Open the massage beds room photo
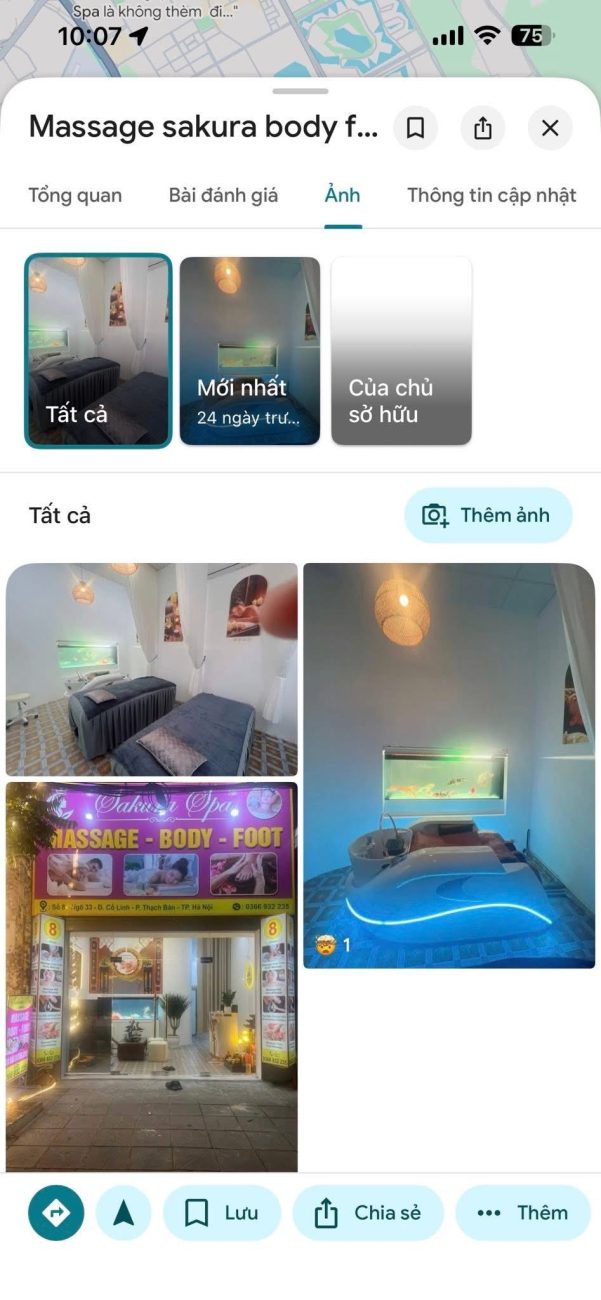The image size is (601, 1300). 151,669
